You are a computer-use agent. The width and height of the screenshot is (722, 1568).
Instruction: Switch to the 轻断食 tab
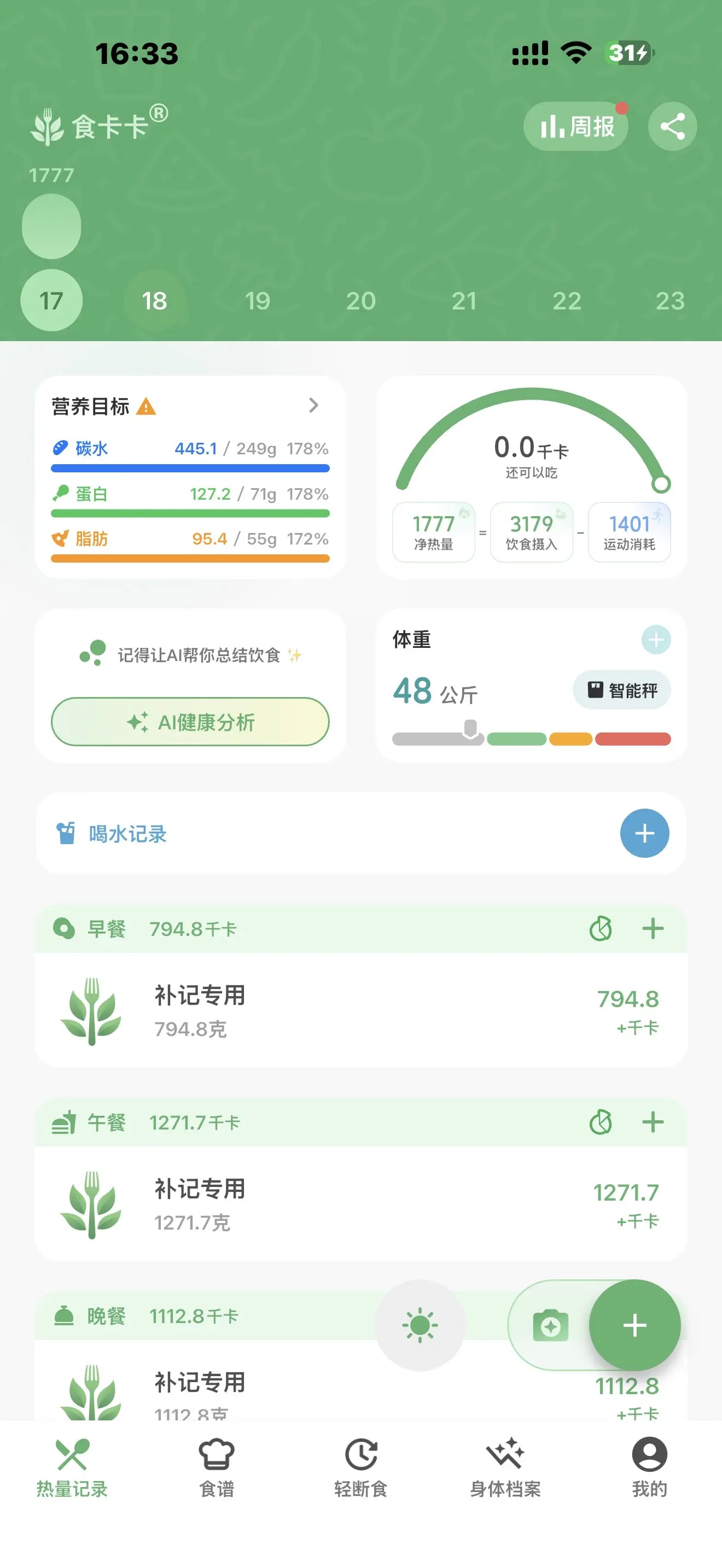tap(360, 1467)
